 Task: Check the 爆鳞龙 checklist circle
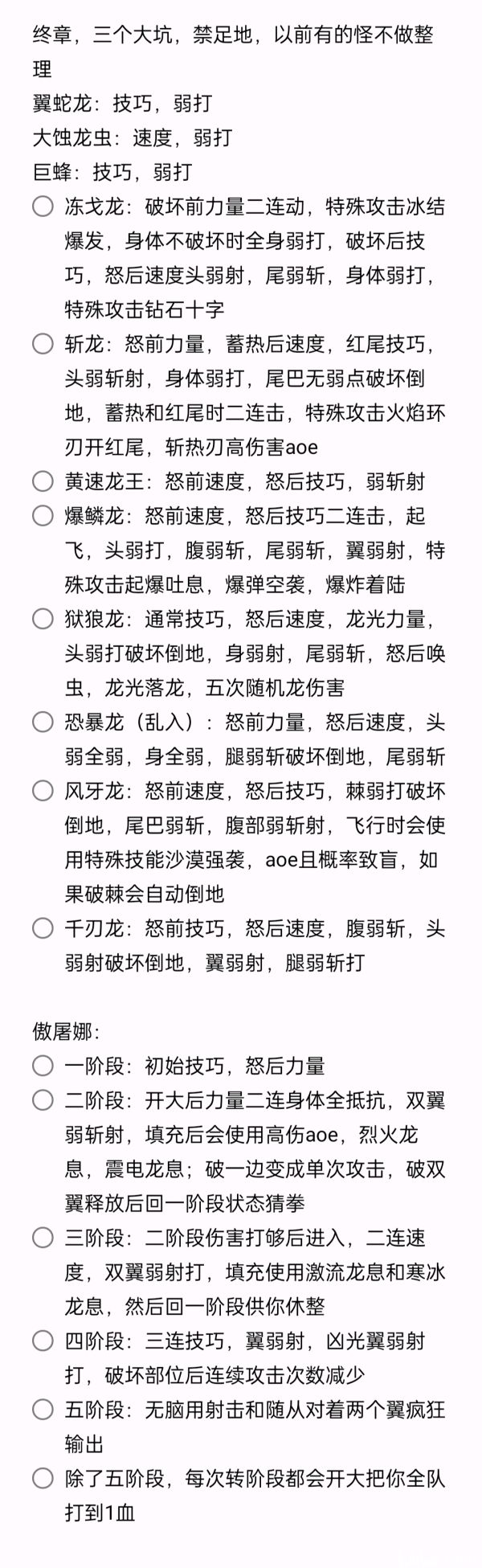[43, 516]
